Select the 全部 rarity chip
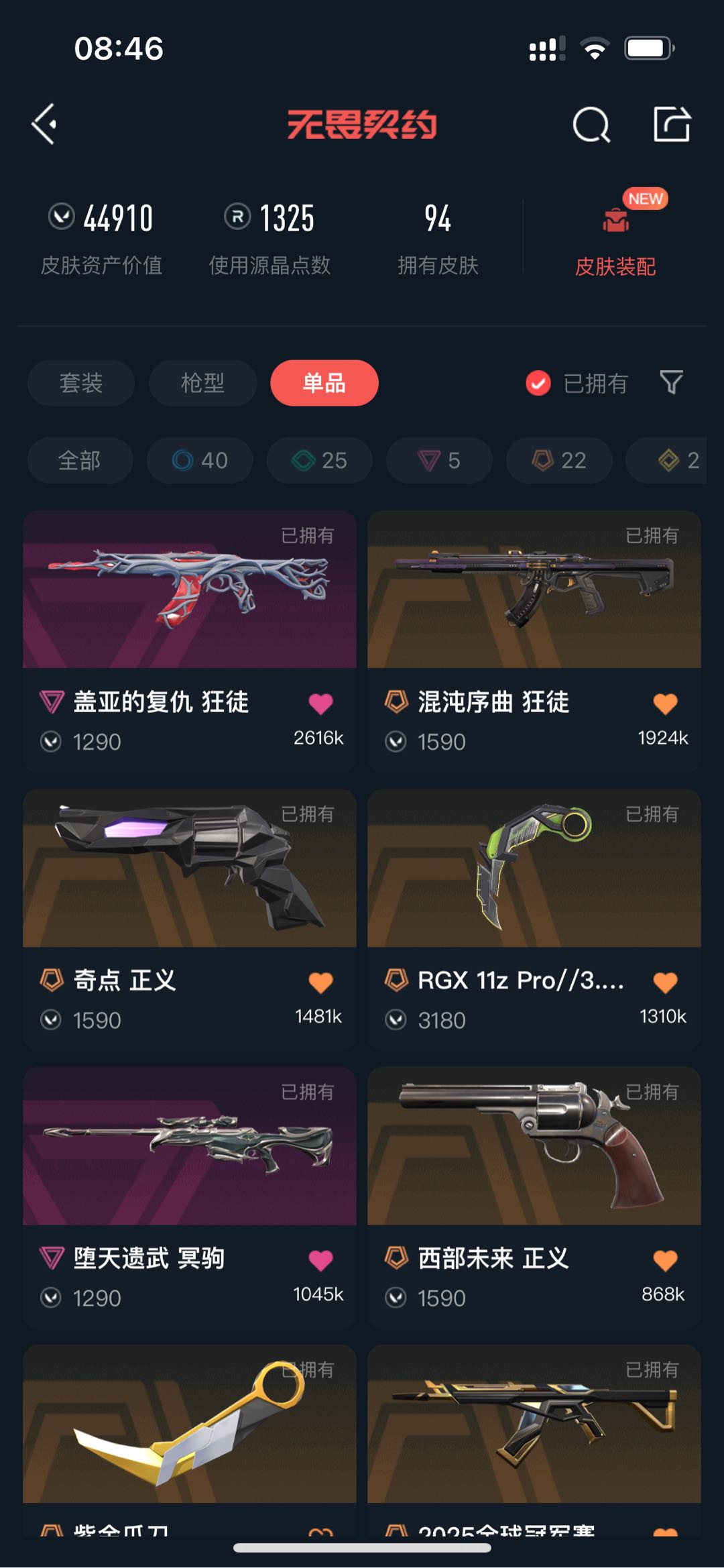 click(80, 461)
